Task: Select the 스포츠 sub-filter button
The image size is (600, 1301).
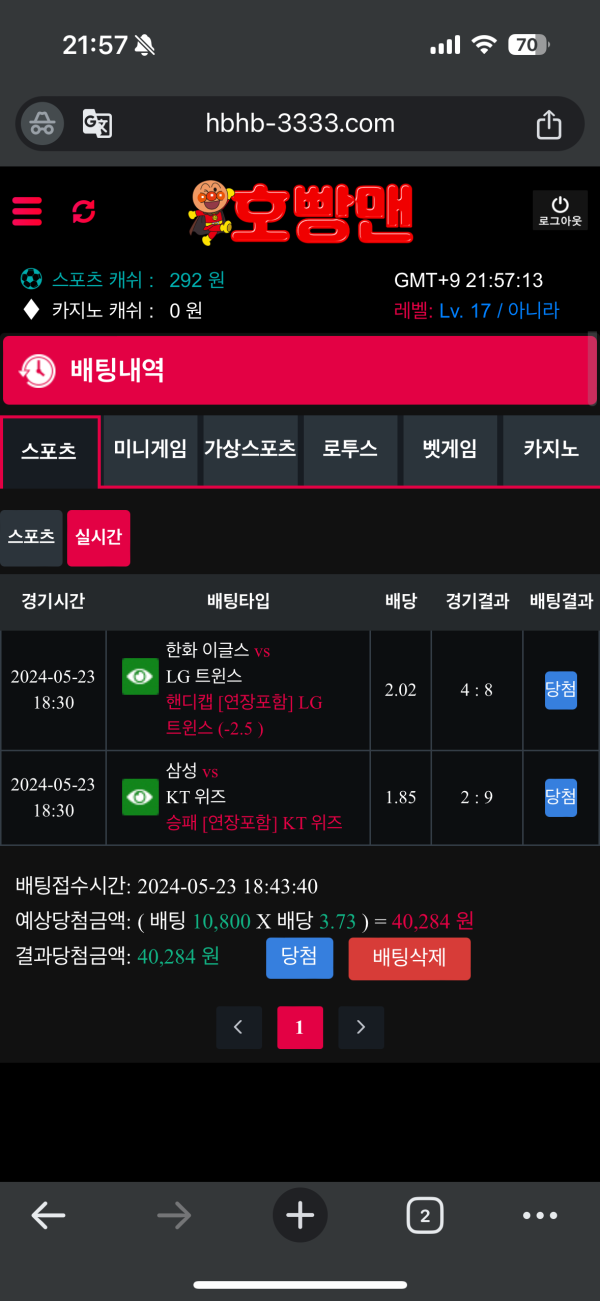Action: click(x=31, y=538)
